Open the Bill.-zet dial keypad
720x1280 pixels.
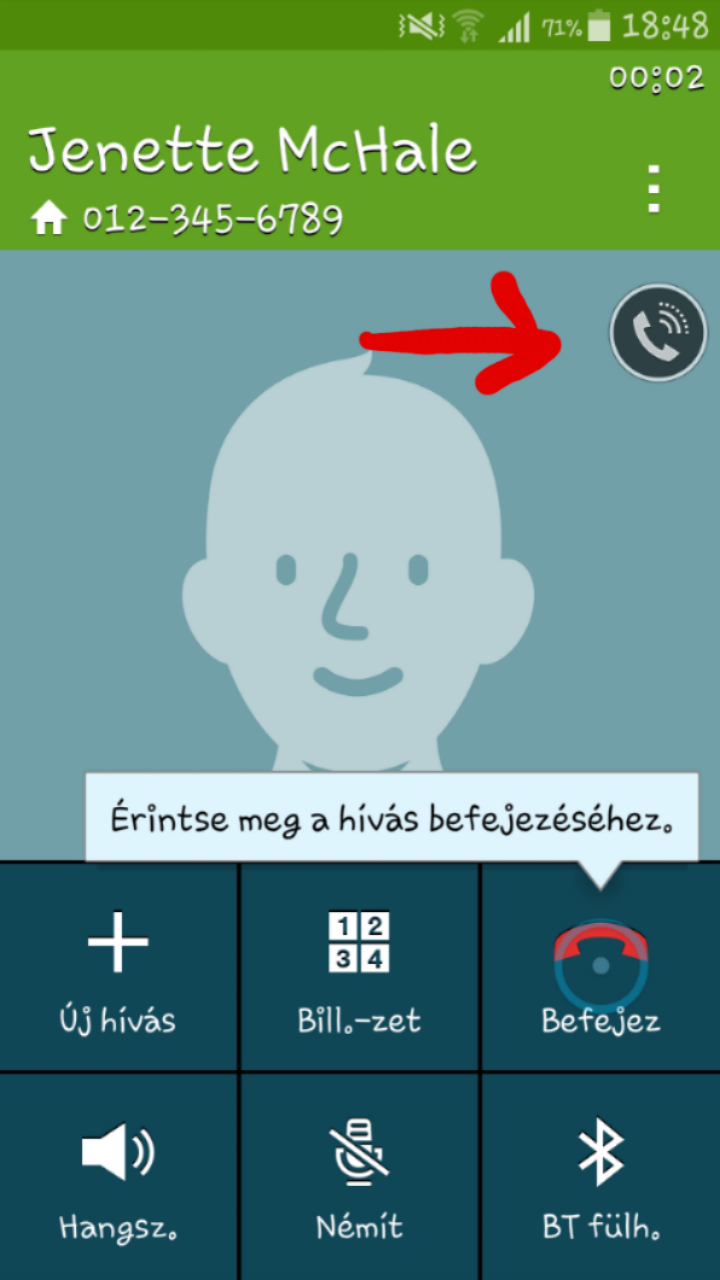pos(359,968)
